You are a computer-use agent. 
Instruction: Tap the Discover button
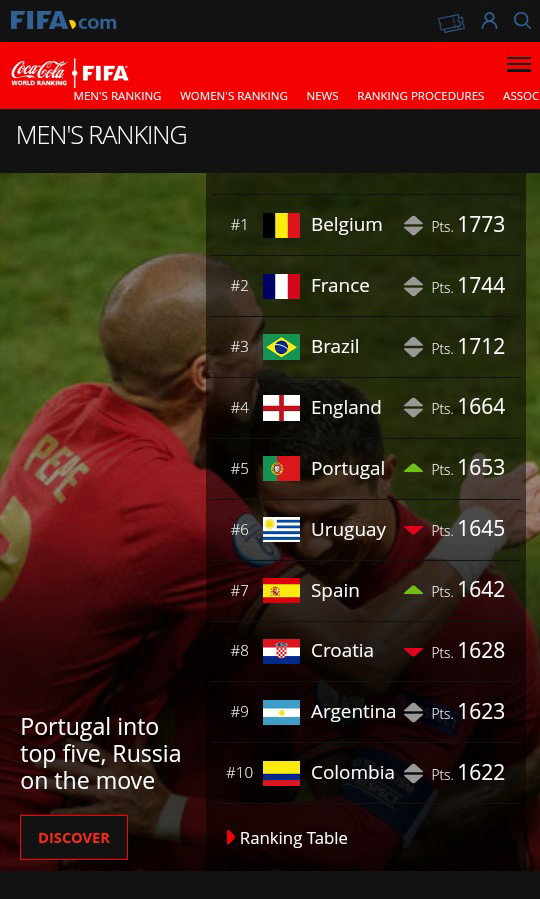[74, 838]
